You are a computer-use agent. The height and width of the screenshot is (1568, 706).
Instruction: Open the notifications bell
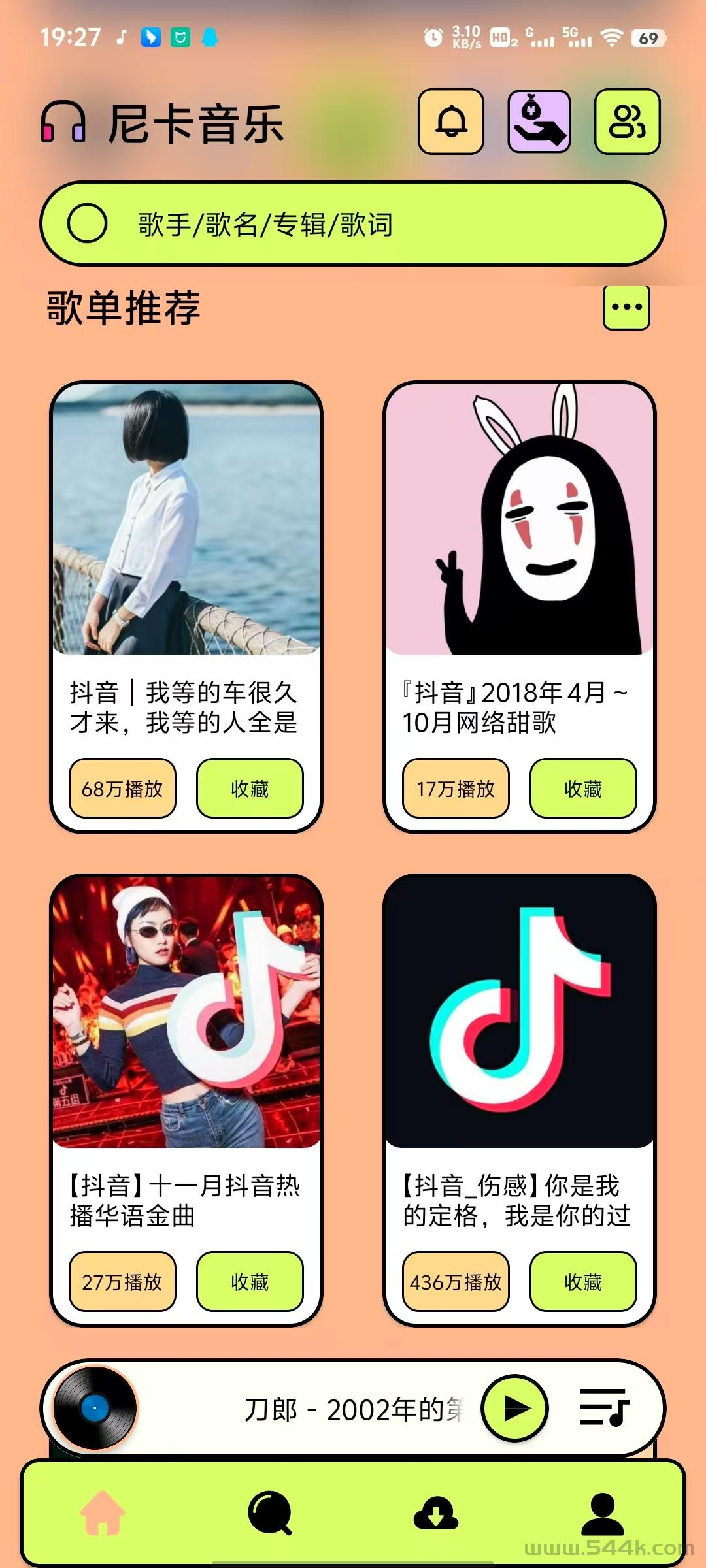(x=451, y=122)
